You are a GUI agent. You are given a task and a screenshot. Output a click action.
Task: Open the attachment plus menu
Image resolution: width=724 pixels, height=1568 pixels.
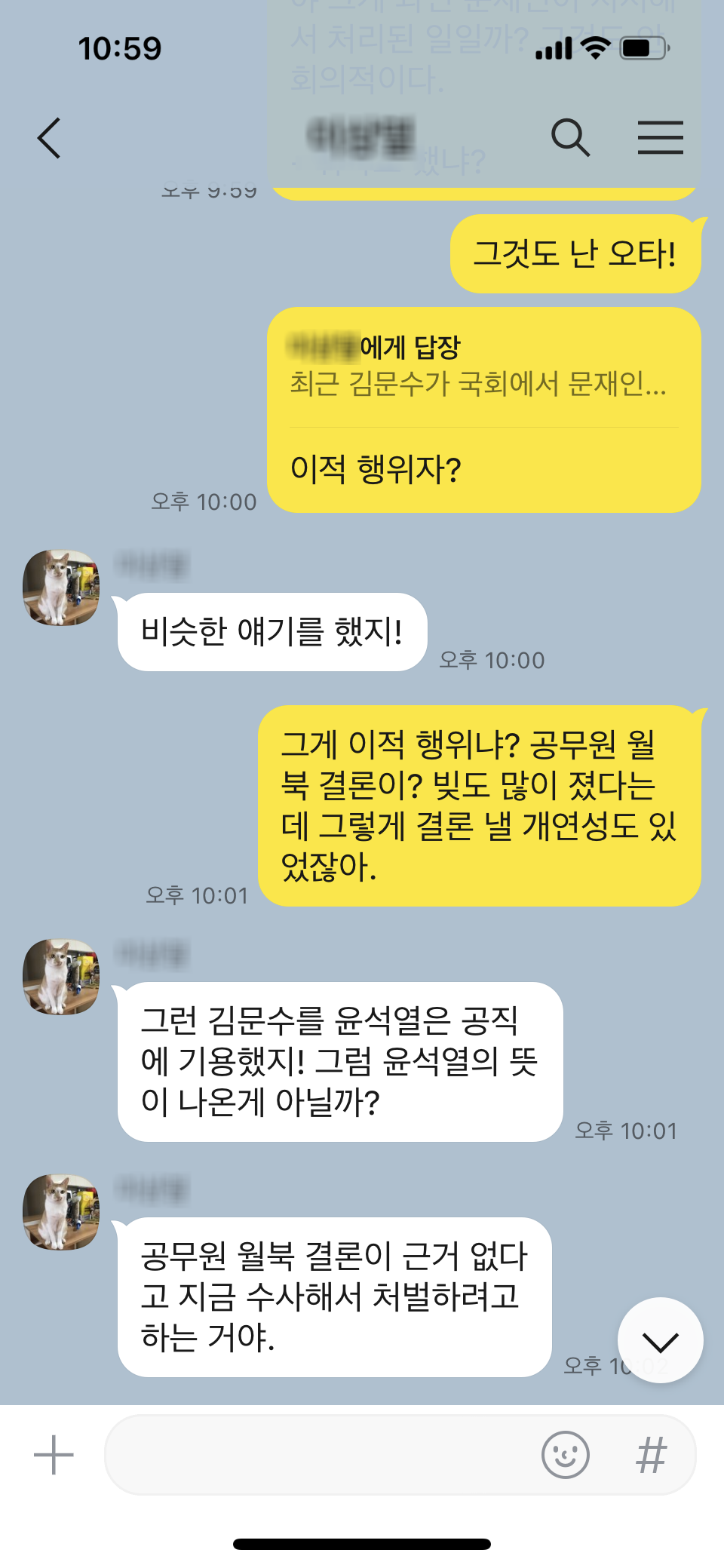tap(54, 1455)
